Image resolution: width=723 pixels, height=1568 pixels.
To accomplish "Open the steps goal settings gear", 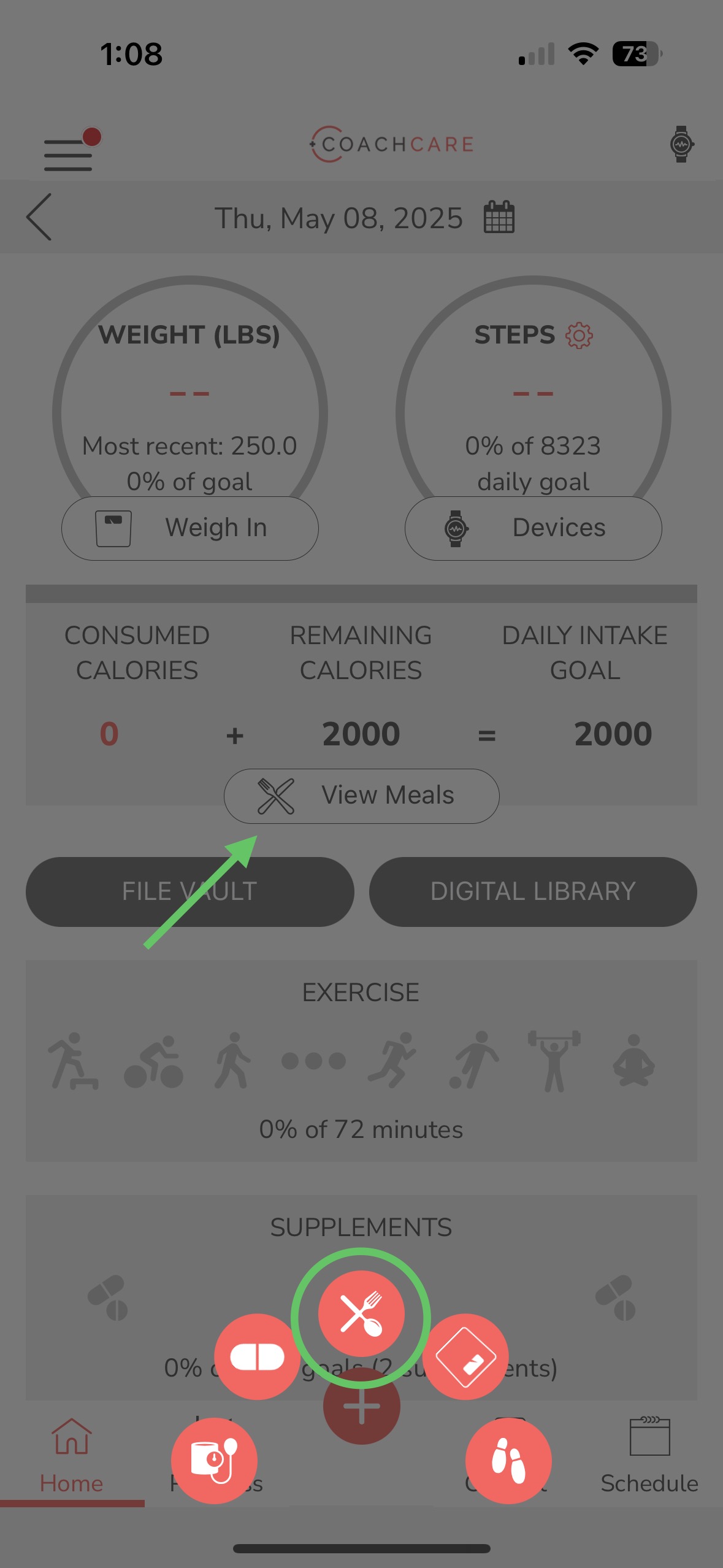I will point(579,336).
